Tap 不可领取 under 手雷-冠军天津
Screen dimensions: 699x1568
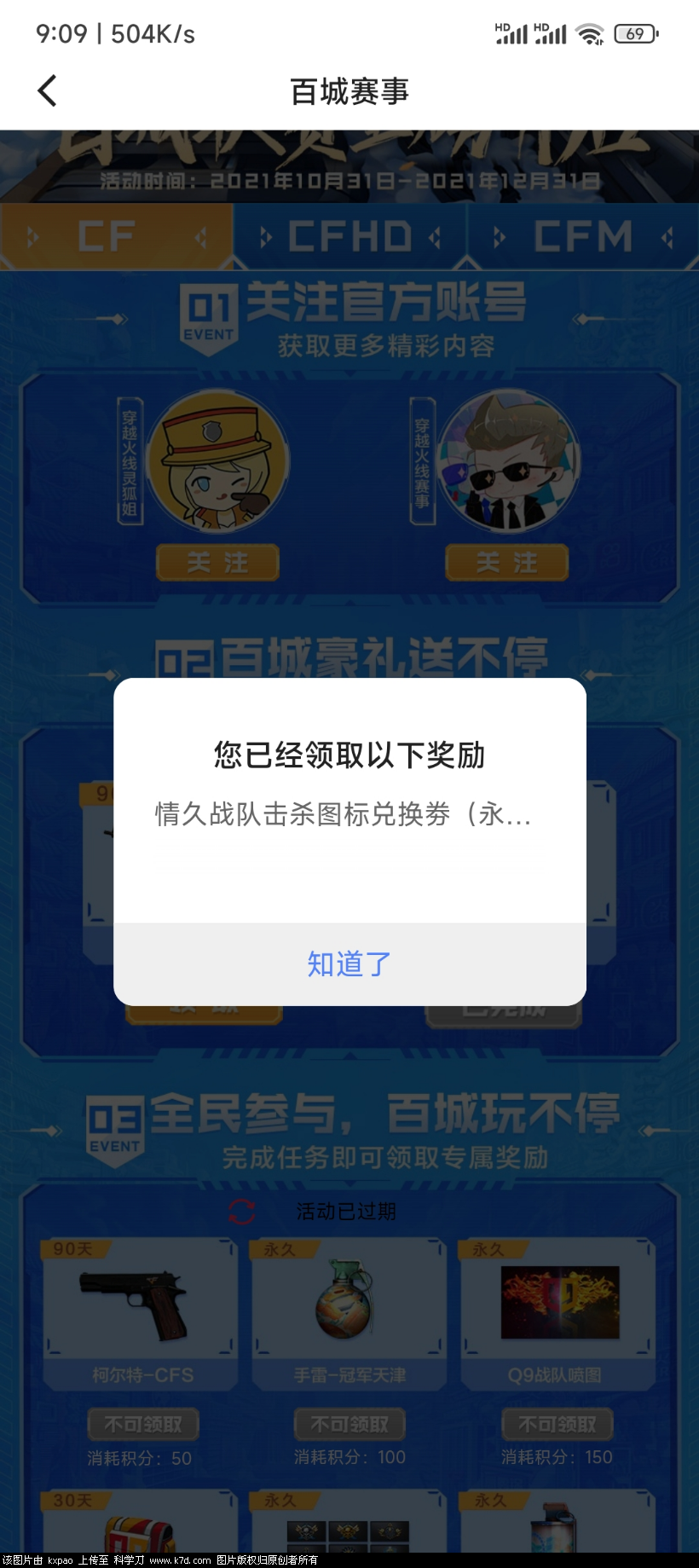[x=349, y=1424]
